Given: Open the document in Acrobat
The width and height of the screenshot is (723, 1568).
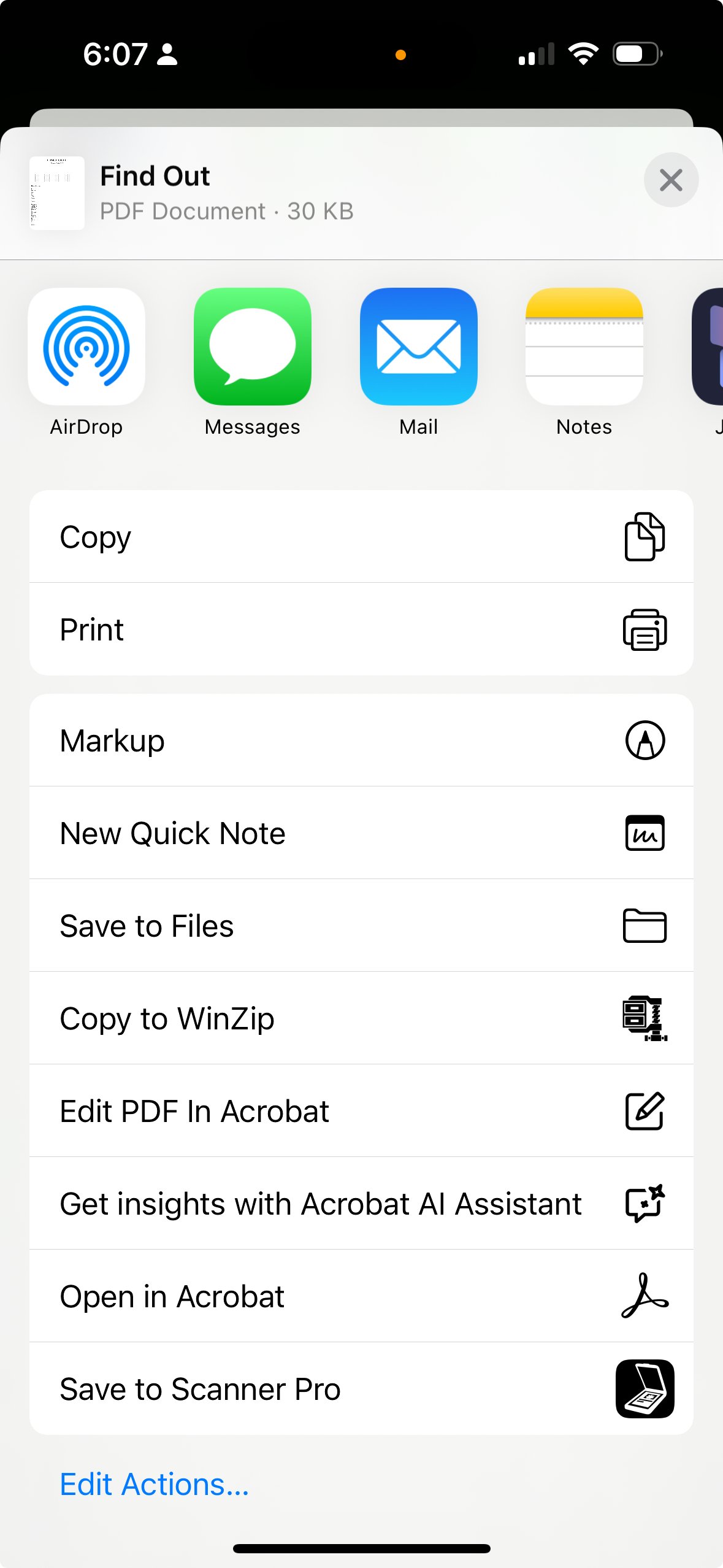Looking at the screenshot, I should pyautogui.click(x=361, y=1296).
